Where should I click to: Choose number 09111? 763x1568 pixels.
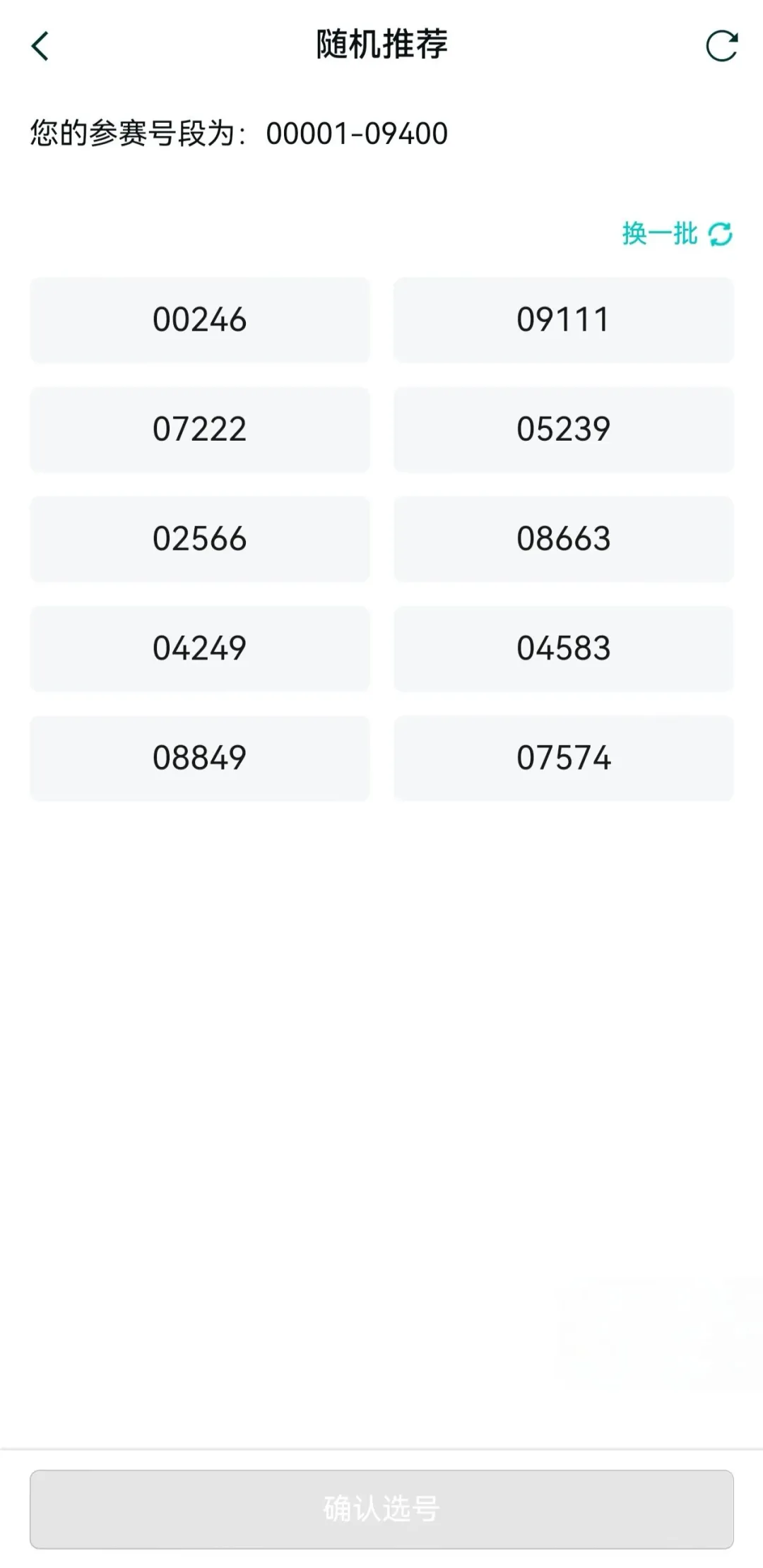click(563, 320)
